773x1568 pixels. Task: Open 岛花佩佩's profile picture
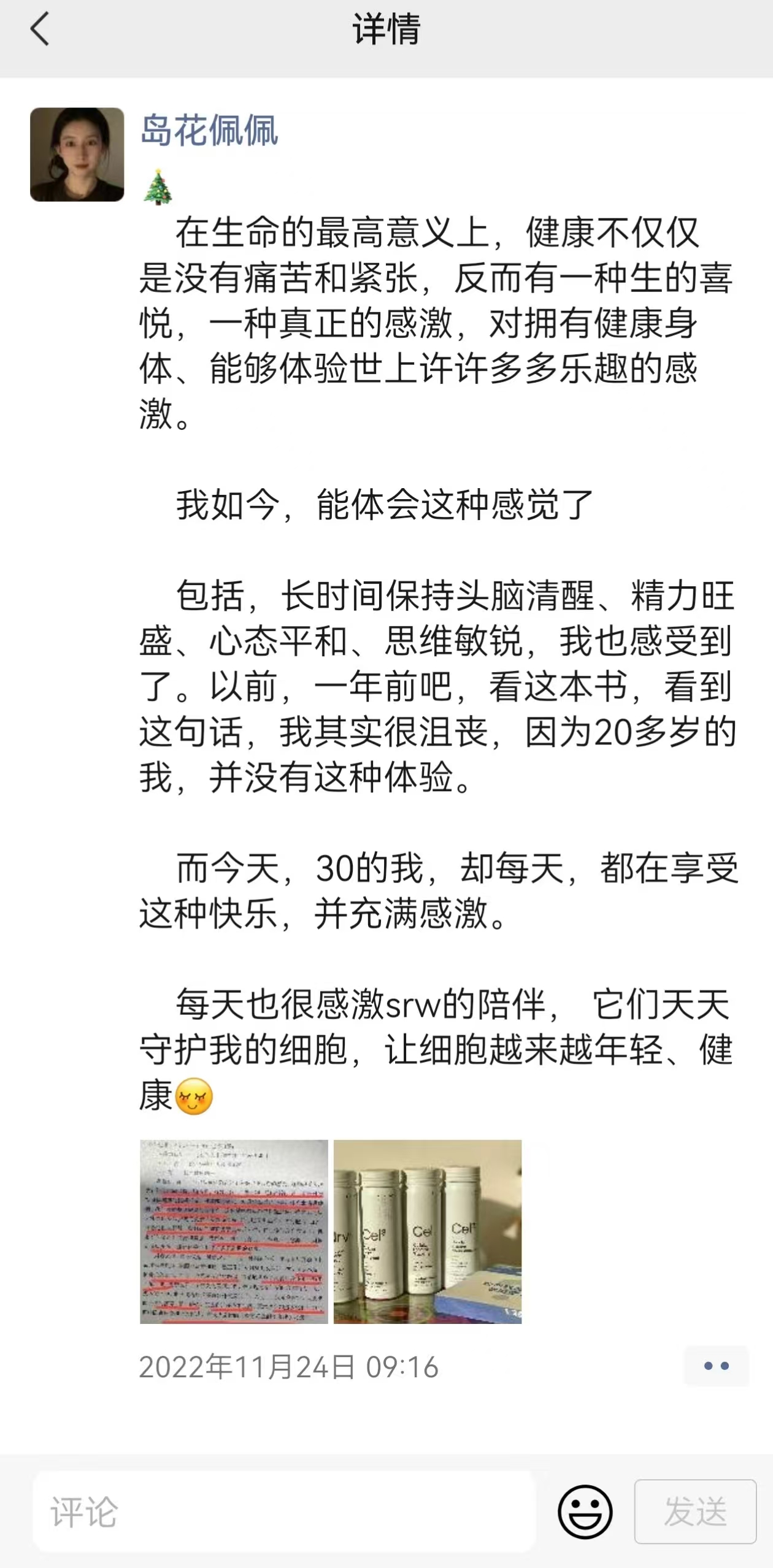pos(77,155)
